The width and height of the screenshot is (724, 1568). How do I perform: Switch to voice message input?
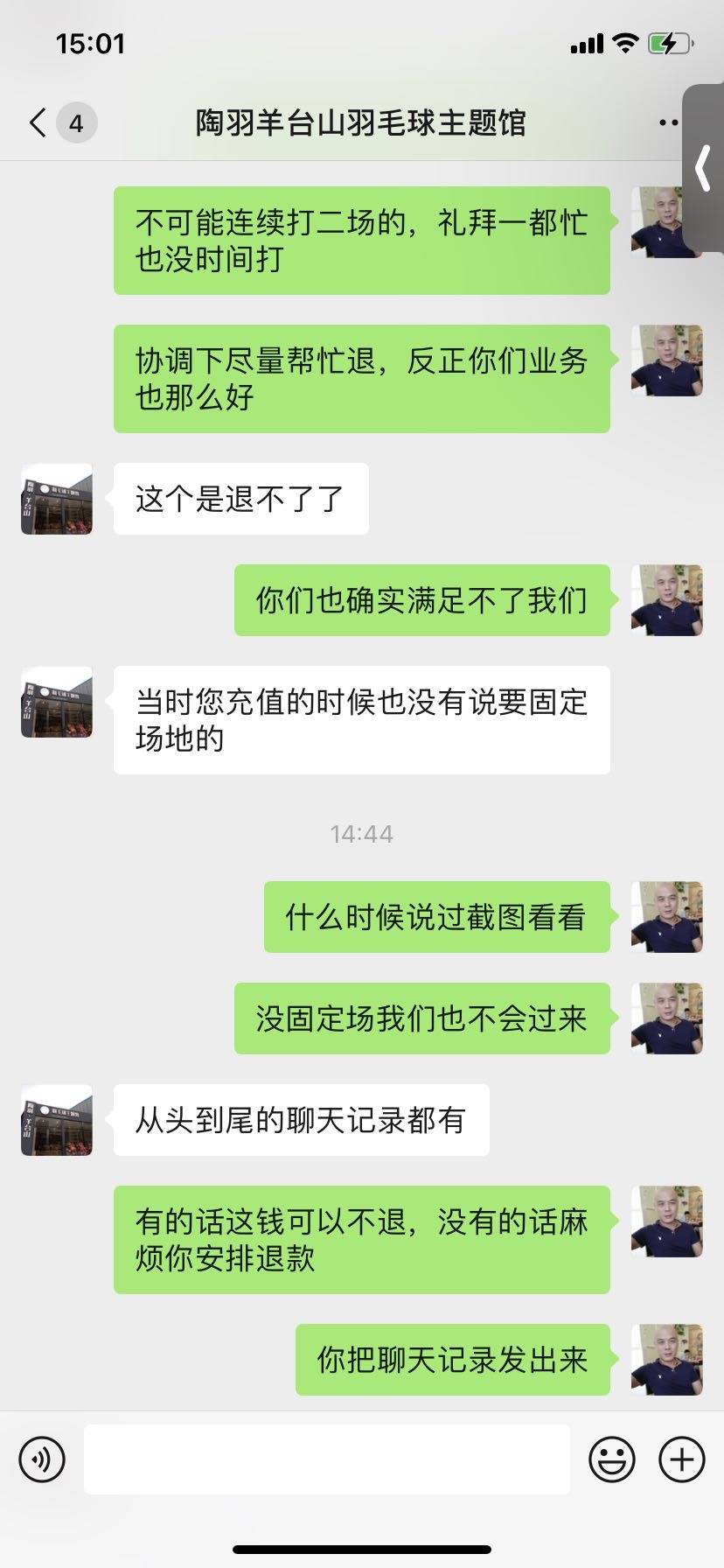(x=42, y=1459)
